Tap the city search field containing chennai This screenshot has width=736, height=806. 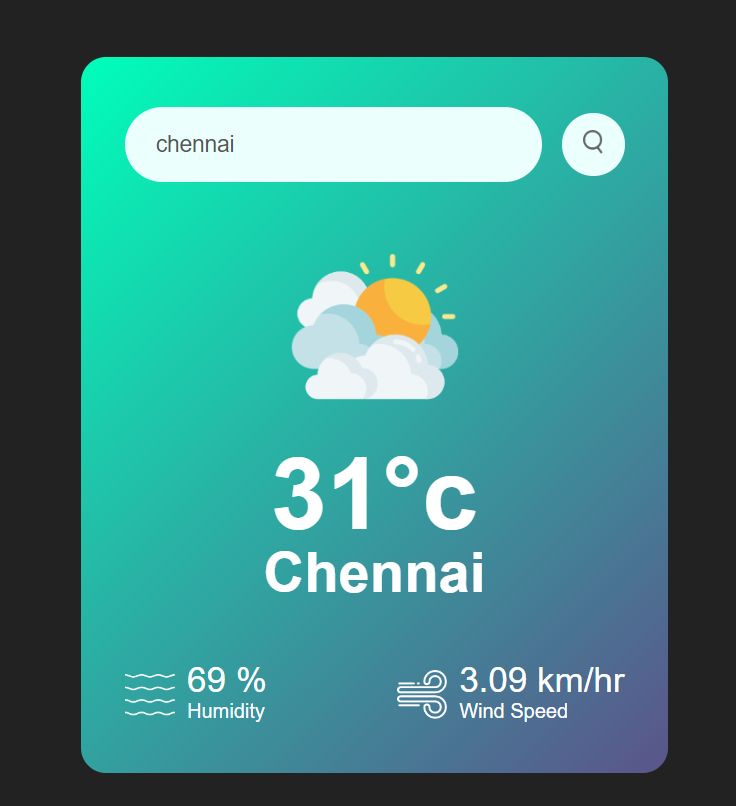(333, 144)
